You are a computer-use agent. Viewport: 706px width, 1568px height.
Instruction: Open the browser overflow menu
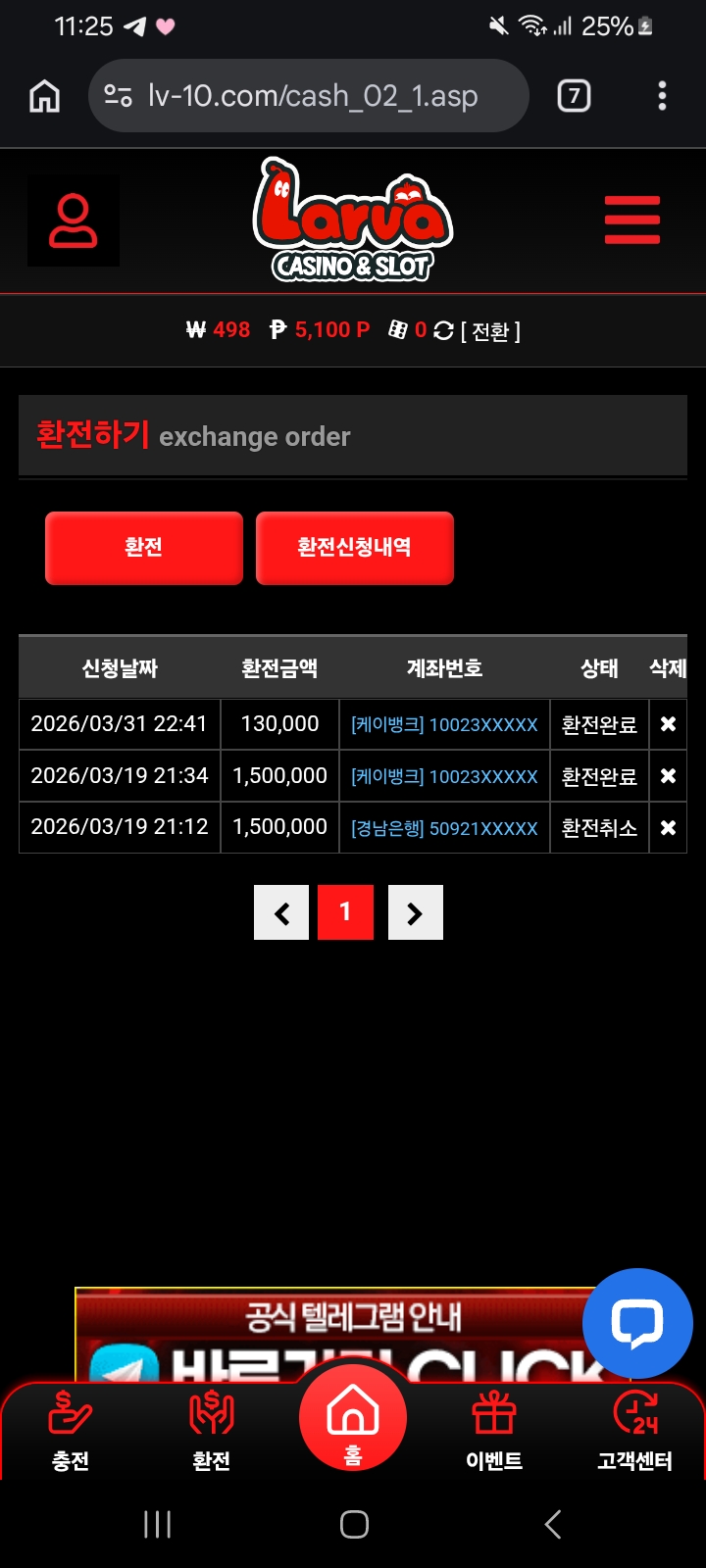pyautogui.click(x=662, y=96)
